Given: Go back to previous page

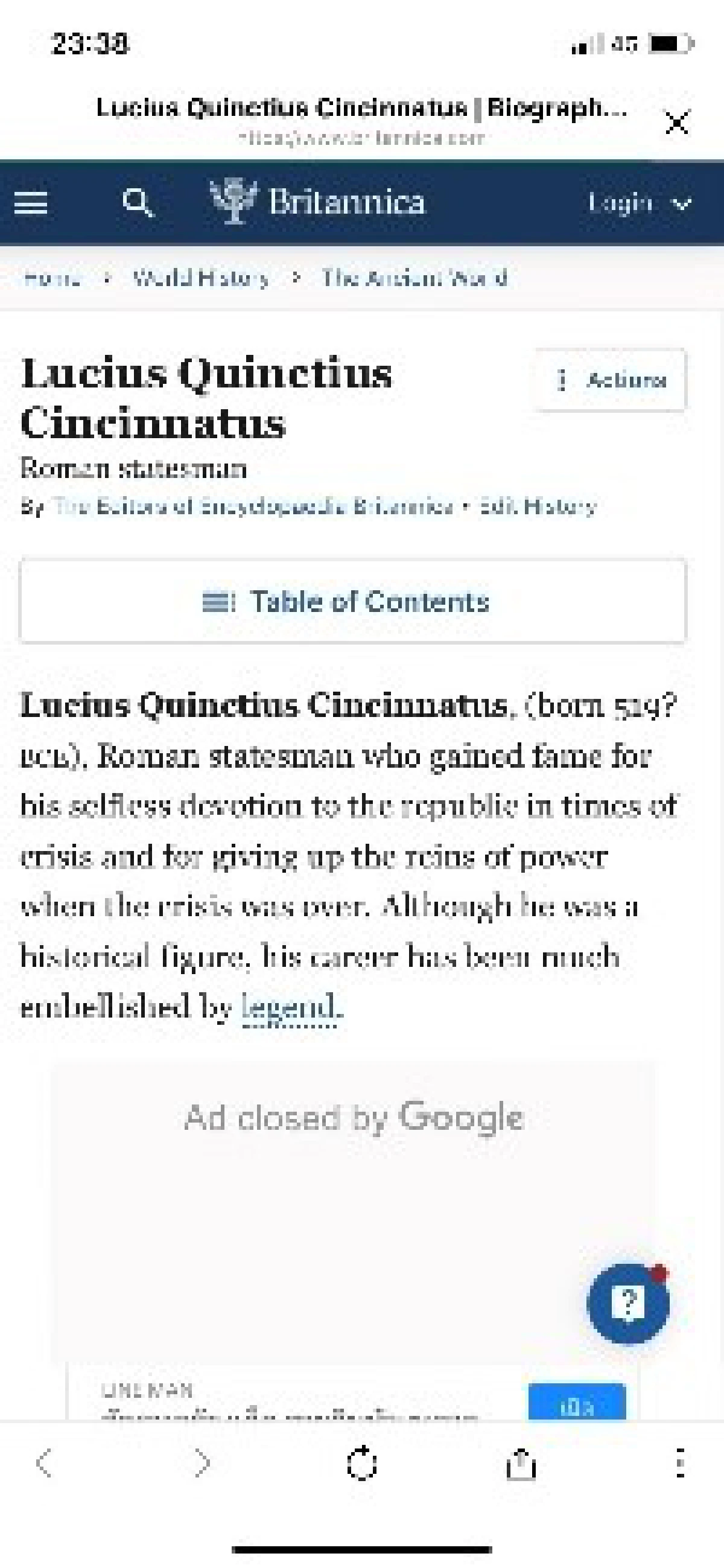Looking at the screenshot, I should pyautogui.click(x=44, y=1463).
